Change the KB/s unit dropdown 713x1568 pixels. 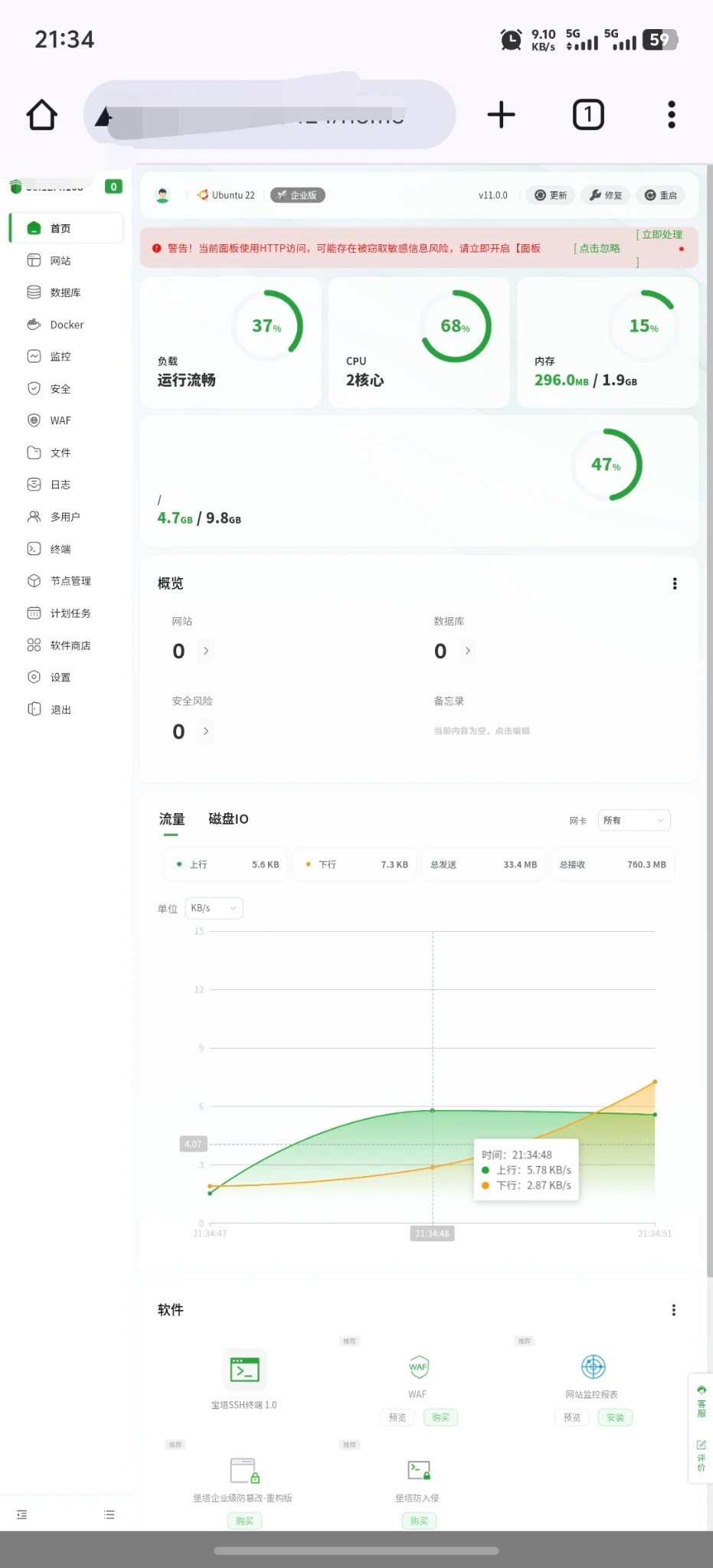coord(214,908)
